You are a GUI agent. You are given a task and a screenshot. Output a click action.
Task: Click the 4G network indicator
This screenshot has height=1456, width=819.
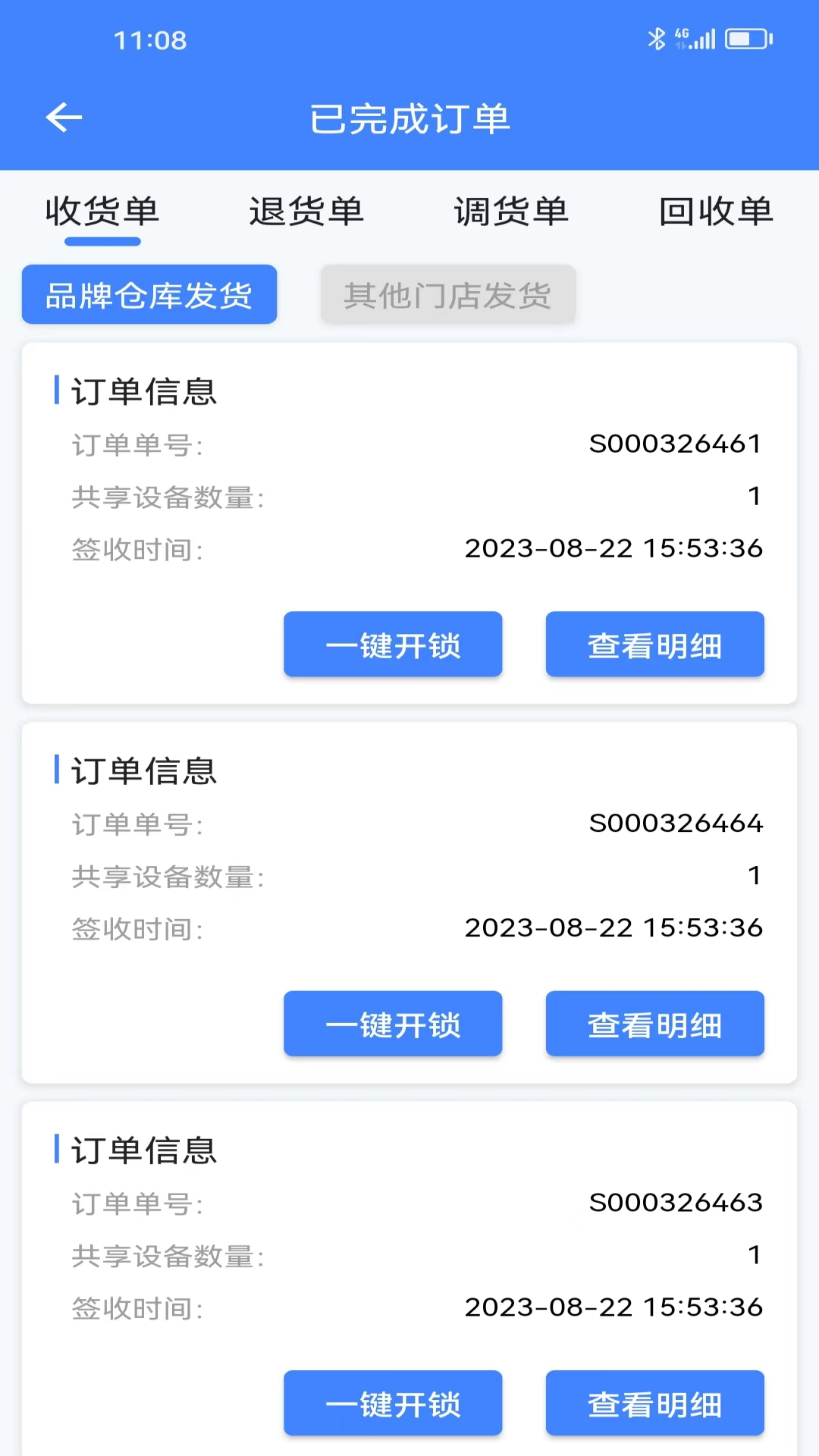pos(679,34)
